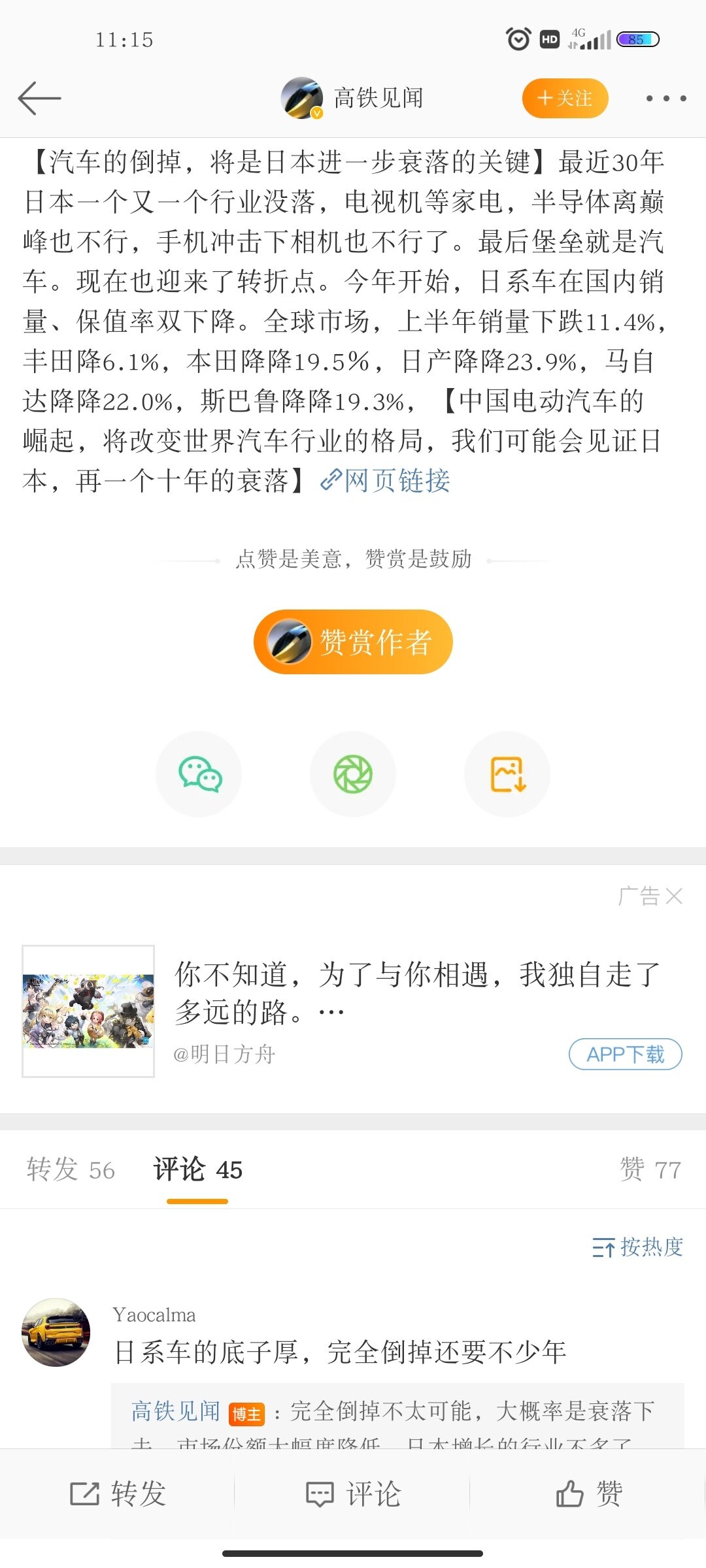
Task: Save post as an image
Action: [x=507, y=774]
